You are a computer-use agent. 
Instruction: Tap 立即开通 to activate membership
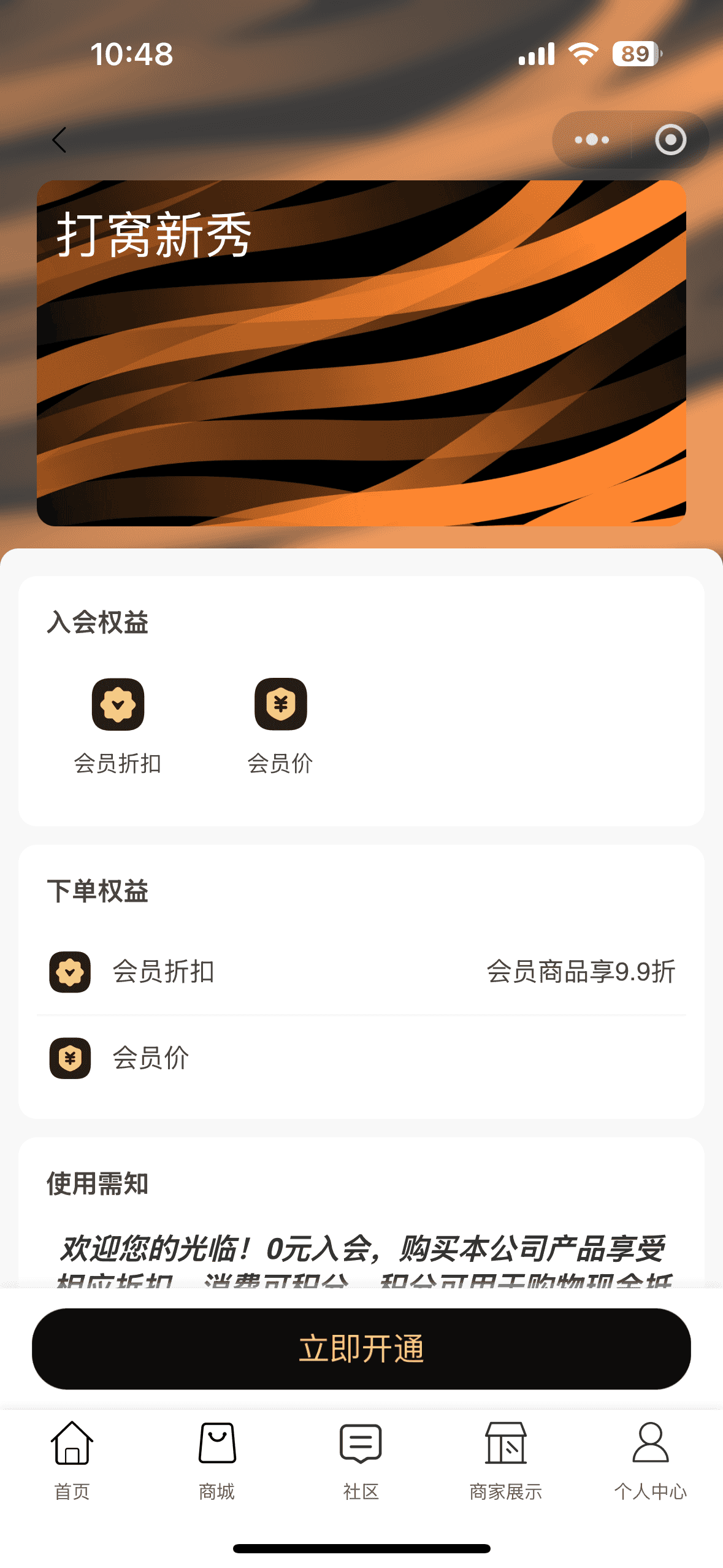[x=361, y=1348]
